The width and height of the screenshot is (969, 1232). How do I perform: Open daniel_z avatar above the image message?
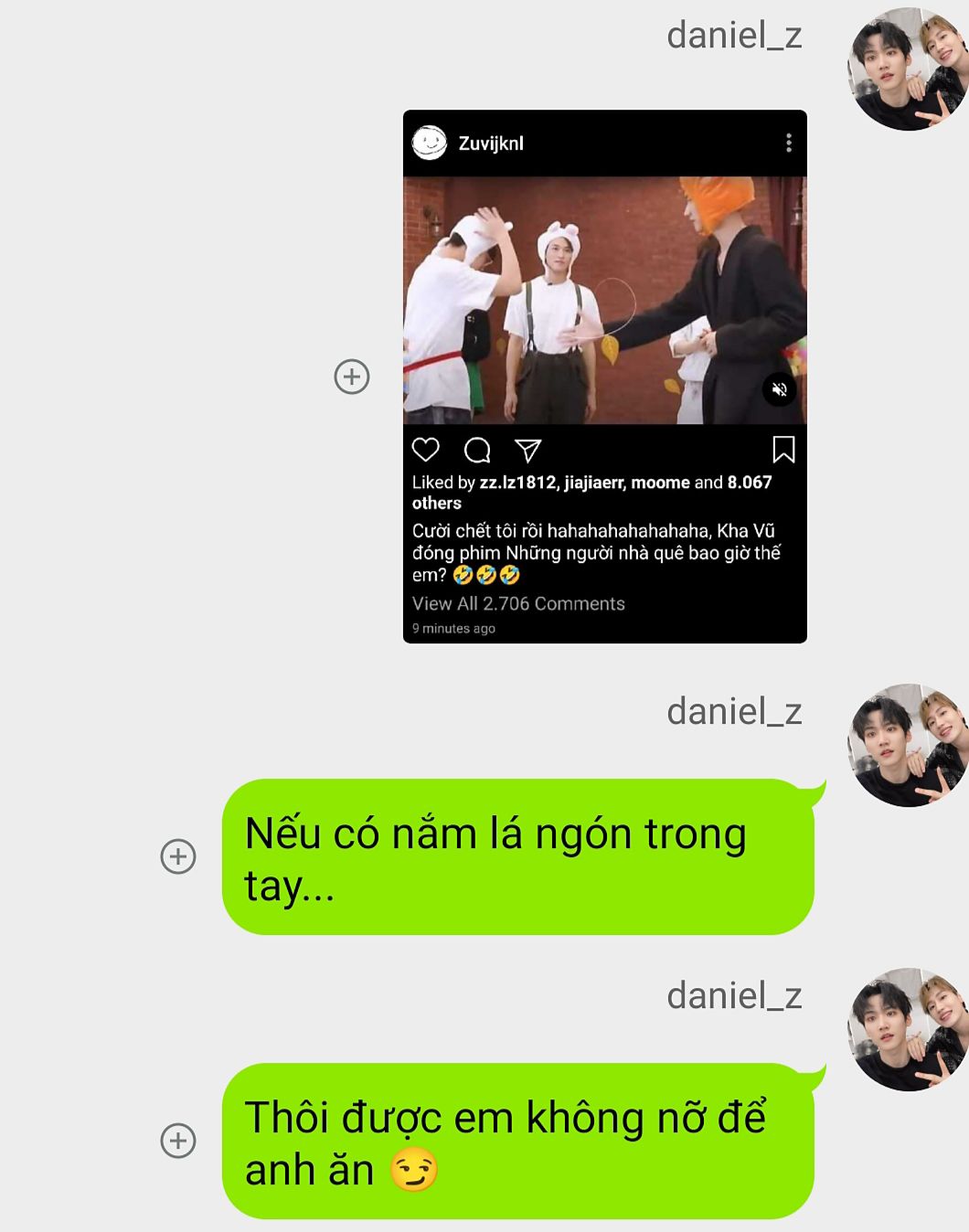[x=907, y=69]
